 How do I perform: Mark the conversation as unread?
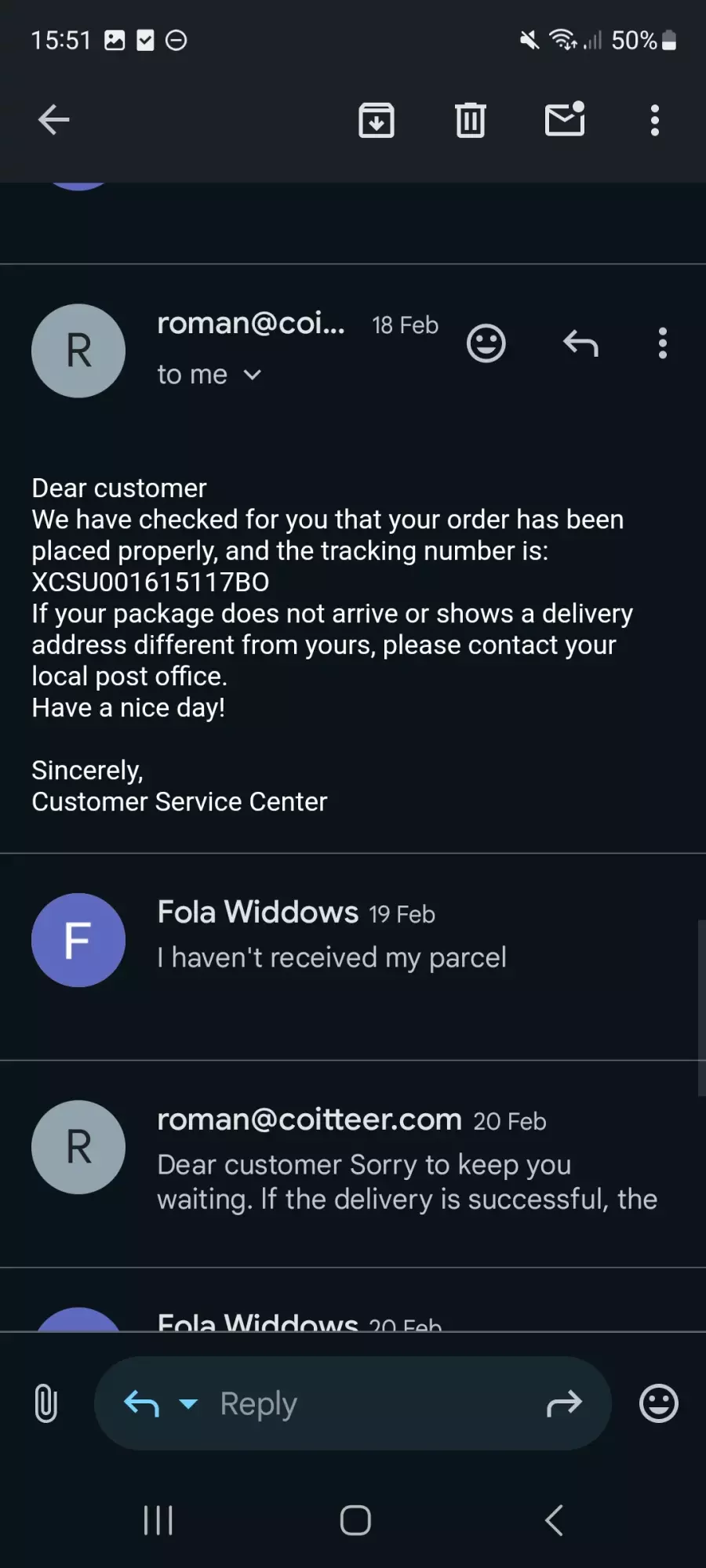point(565,119)
